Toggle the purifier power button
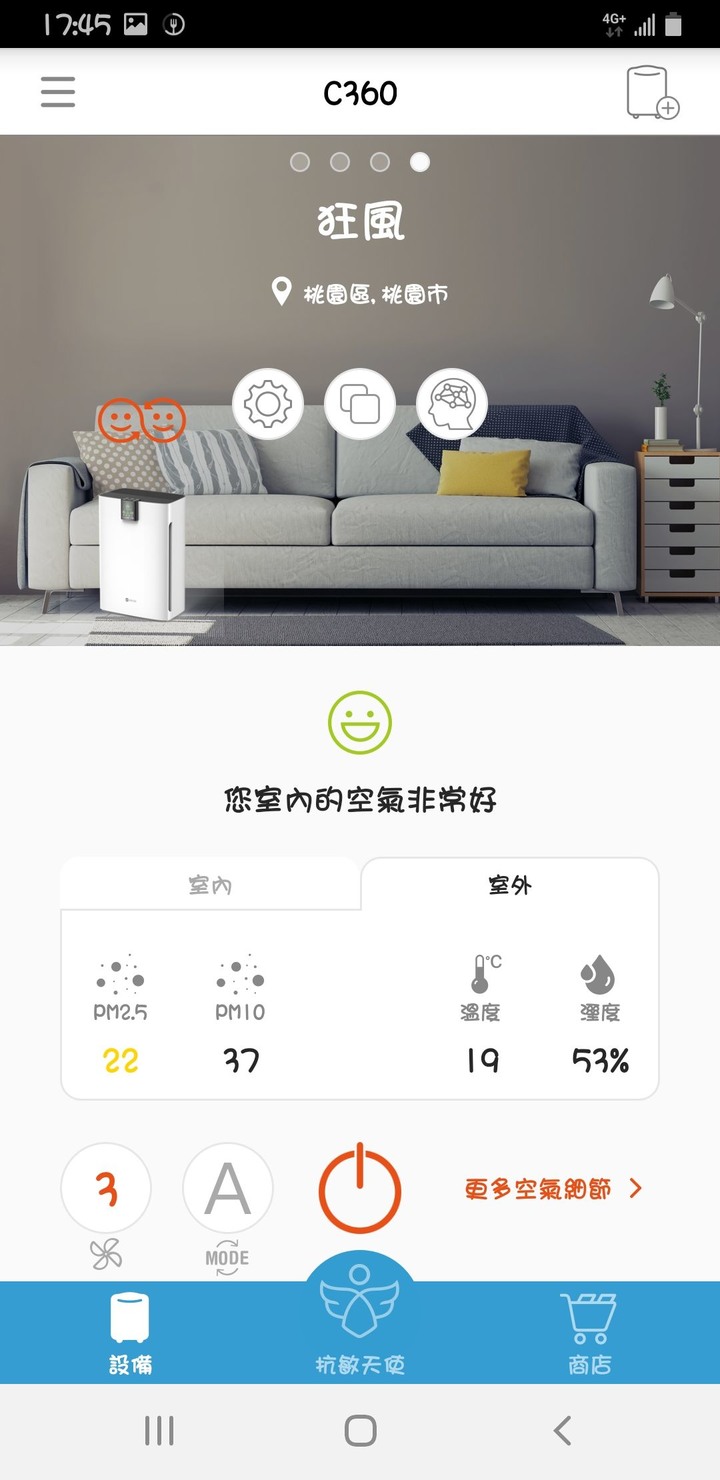The width and height of the screenshot is (720, 1480). (x=359, y=1189)
